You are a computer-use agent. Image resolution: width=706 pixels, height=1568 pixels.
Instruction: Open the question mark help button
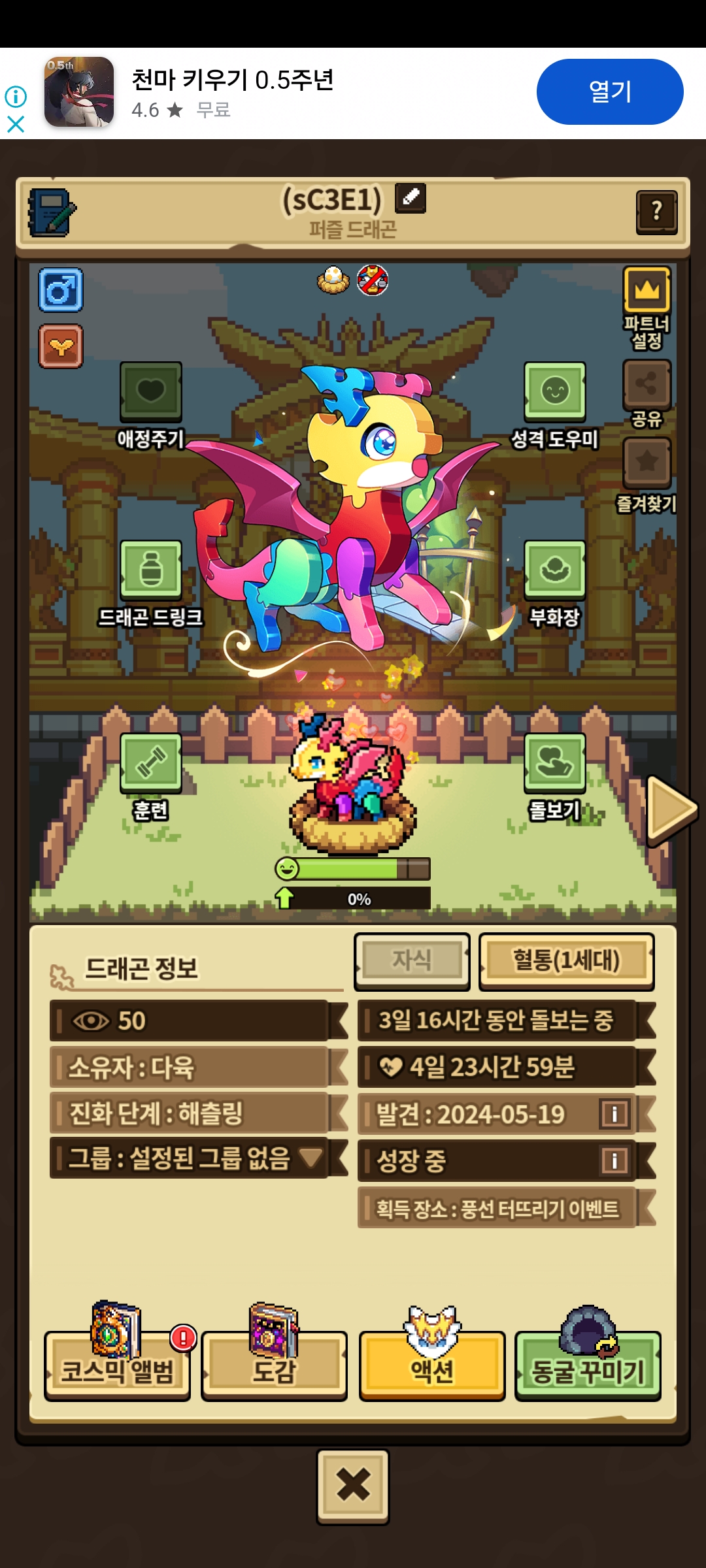coord(657,212)
